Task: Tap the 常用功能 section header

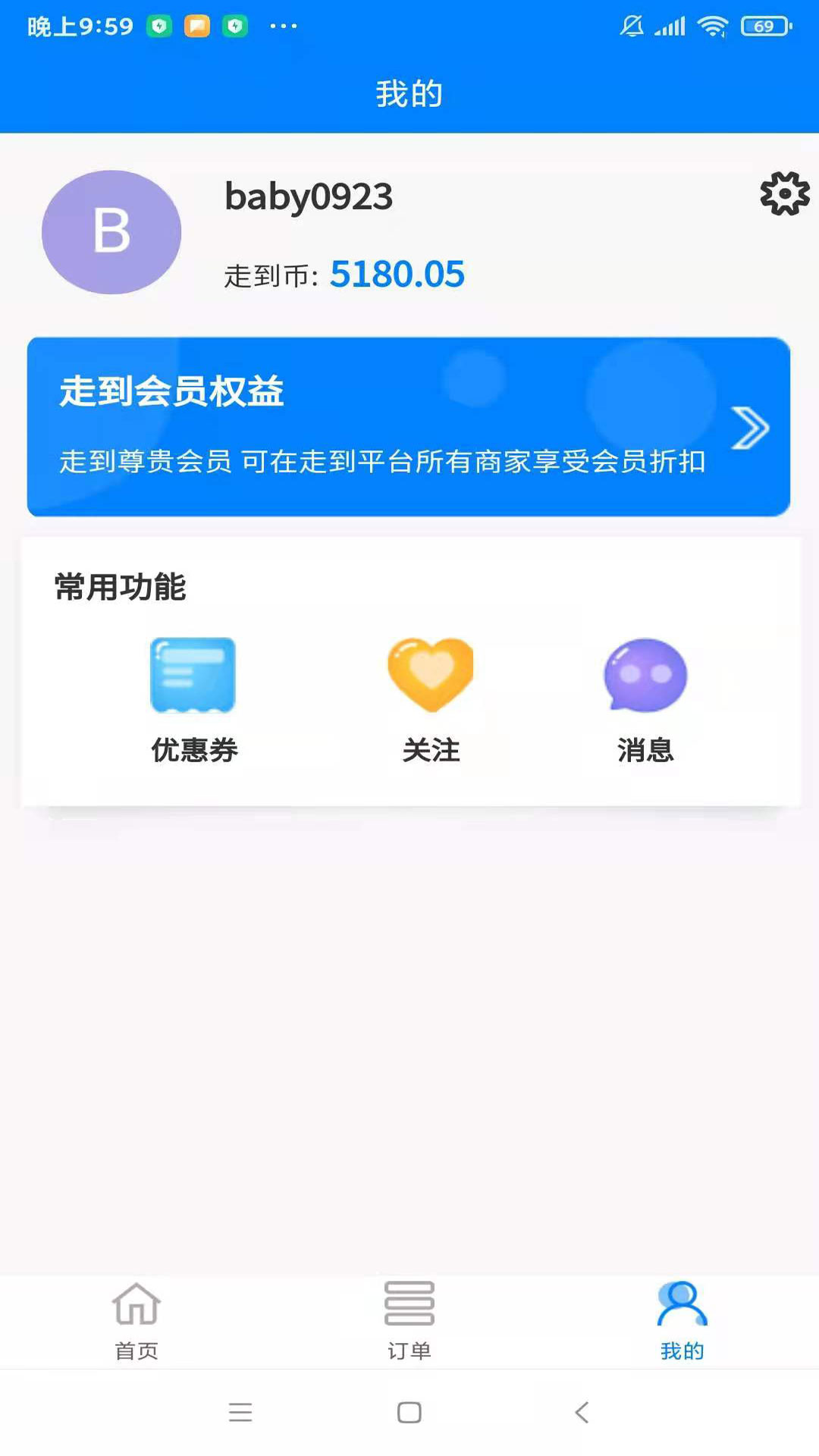Action: pyautogui.click(x=119, y=585)
